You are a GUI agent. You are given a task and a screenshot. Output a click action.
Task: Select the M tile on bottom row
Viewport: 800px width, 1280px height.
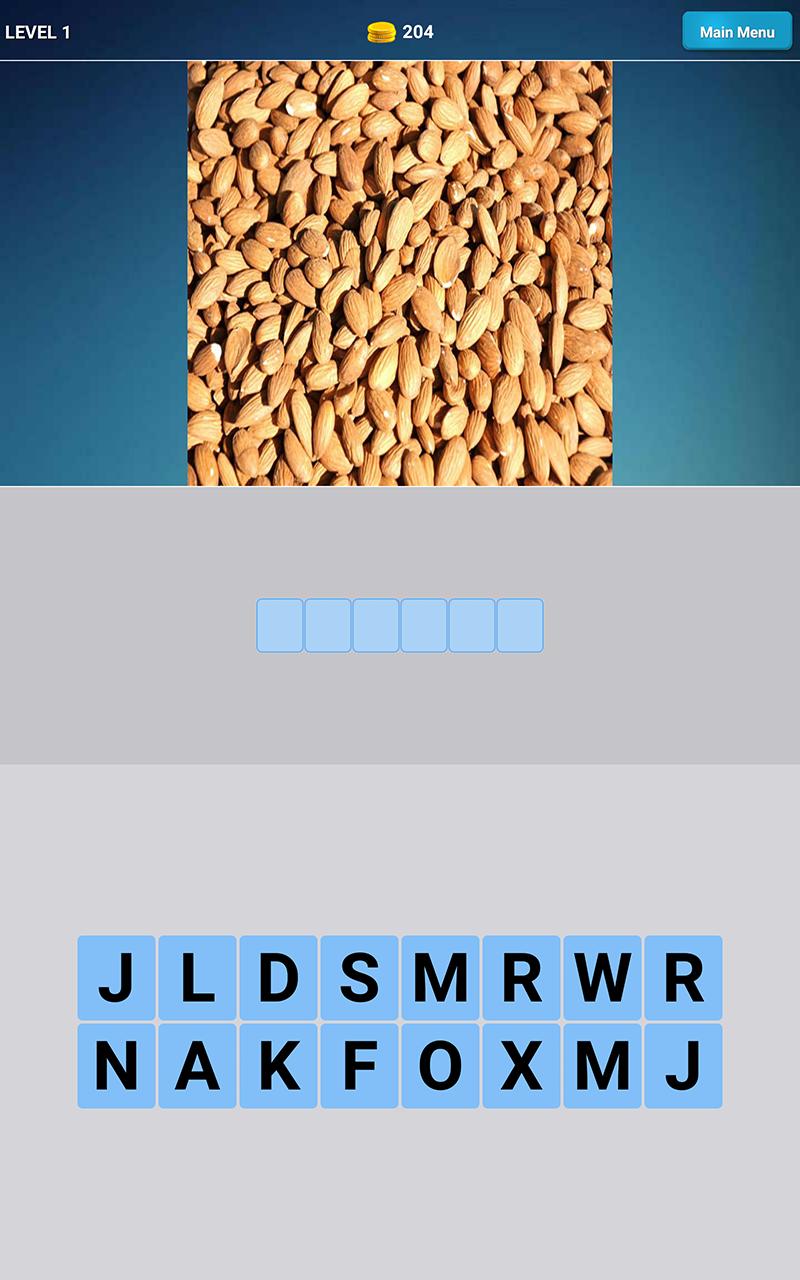click(x=603, y=1065)
